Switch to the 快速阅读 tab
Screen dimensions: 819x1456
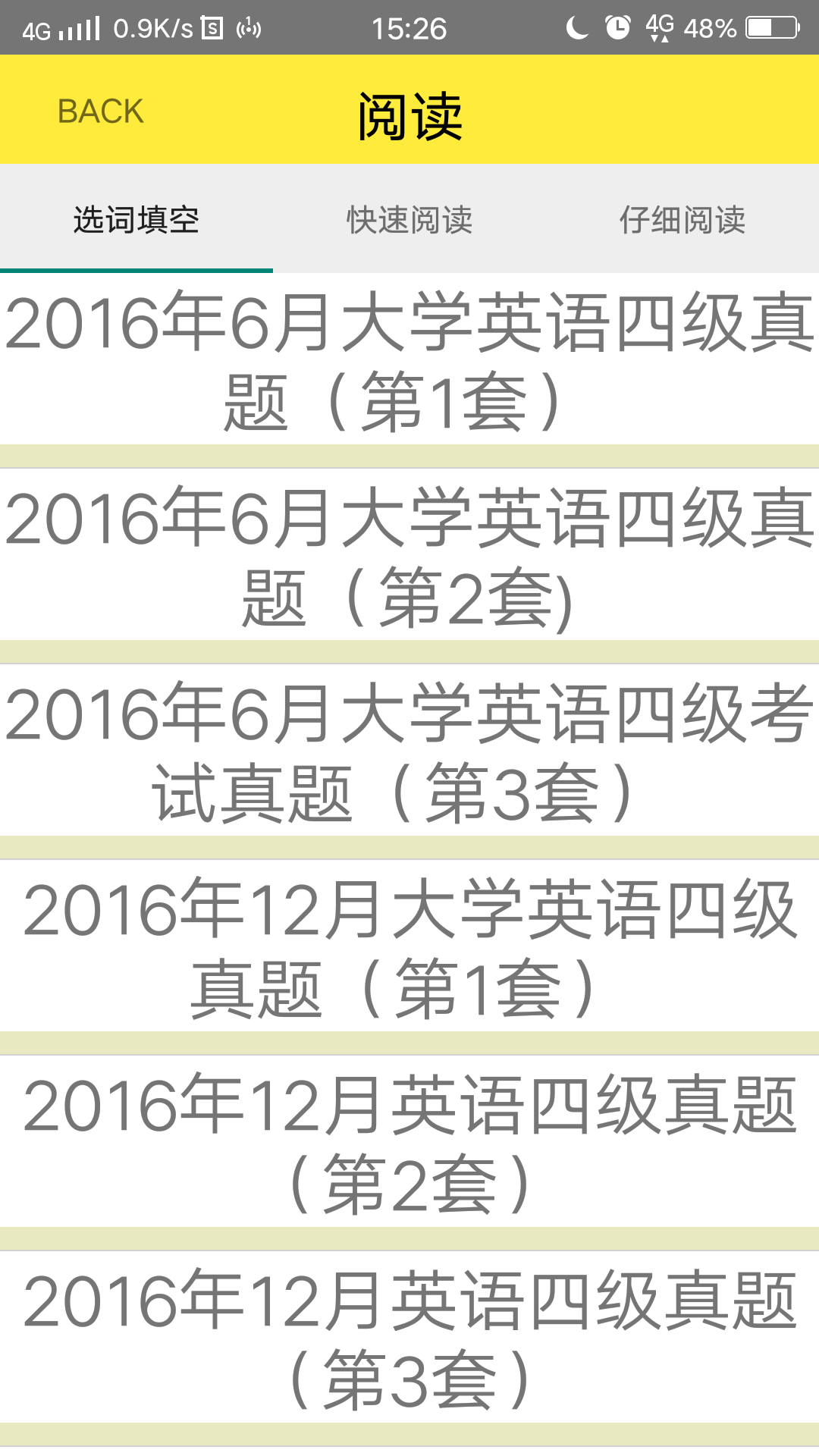[x=409, y=220]
